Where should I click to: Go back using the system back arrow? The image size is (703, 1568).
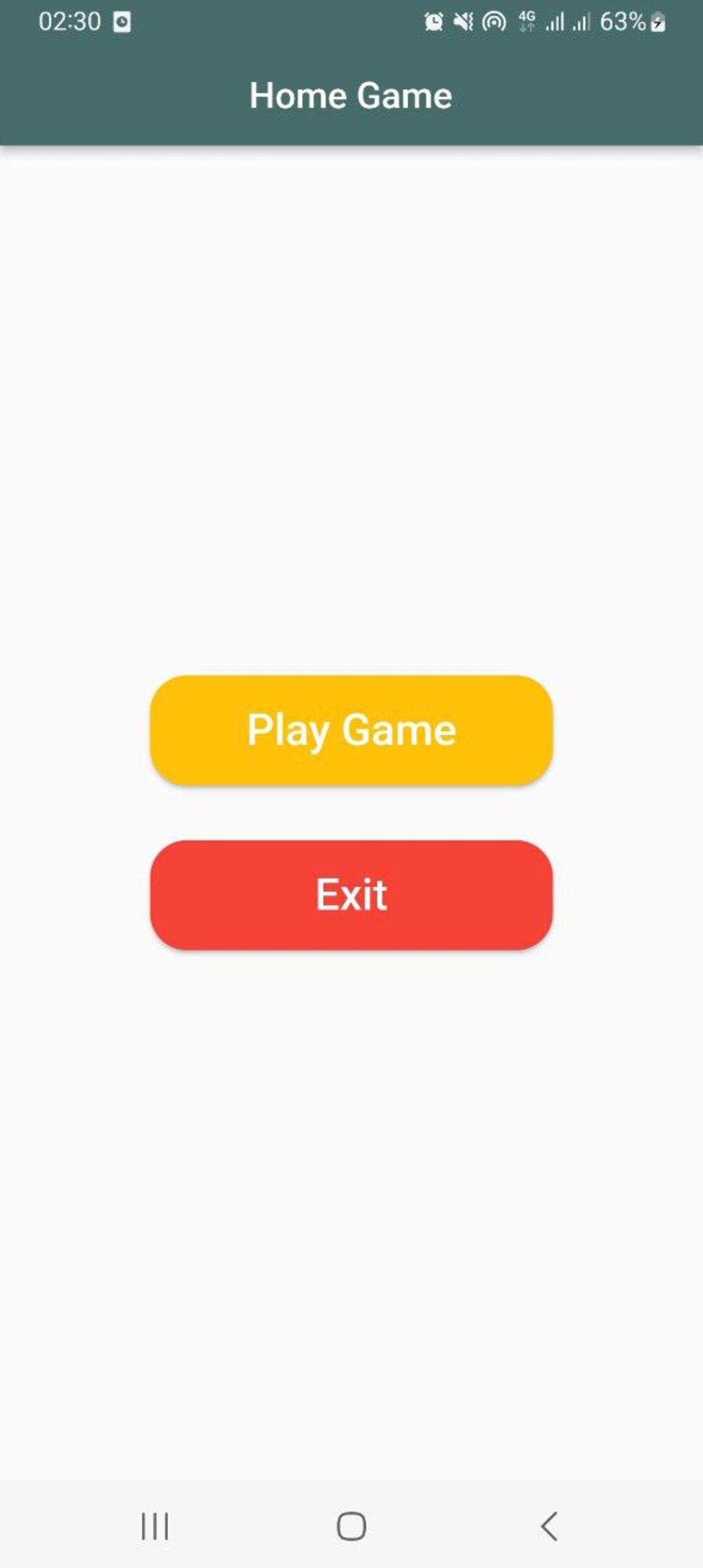549,1526
